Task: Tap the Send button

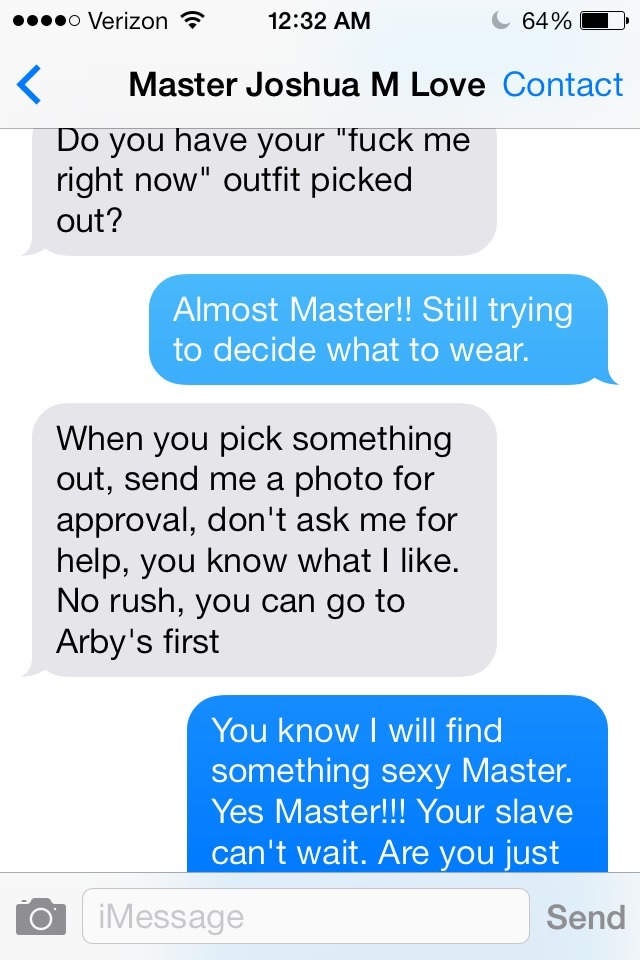Action: point(585,916)
